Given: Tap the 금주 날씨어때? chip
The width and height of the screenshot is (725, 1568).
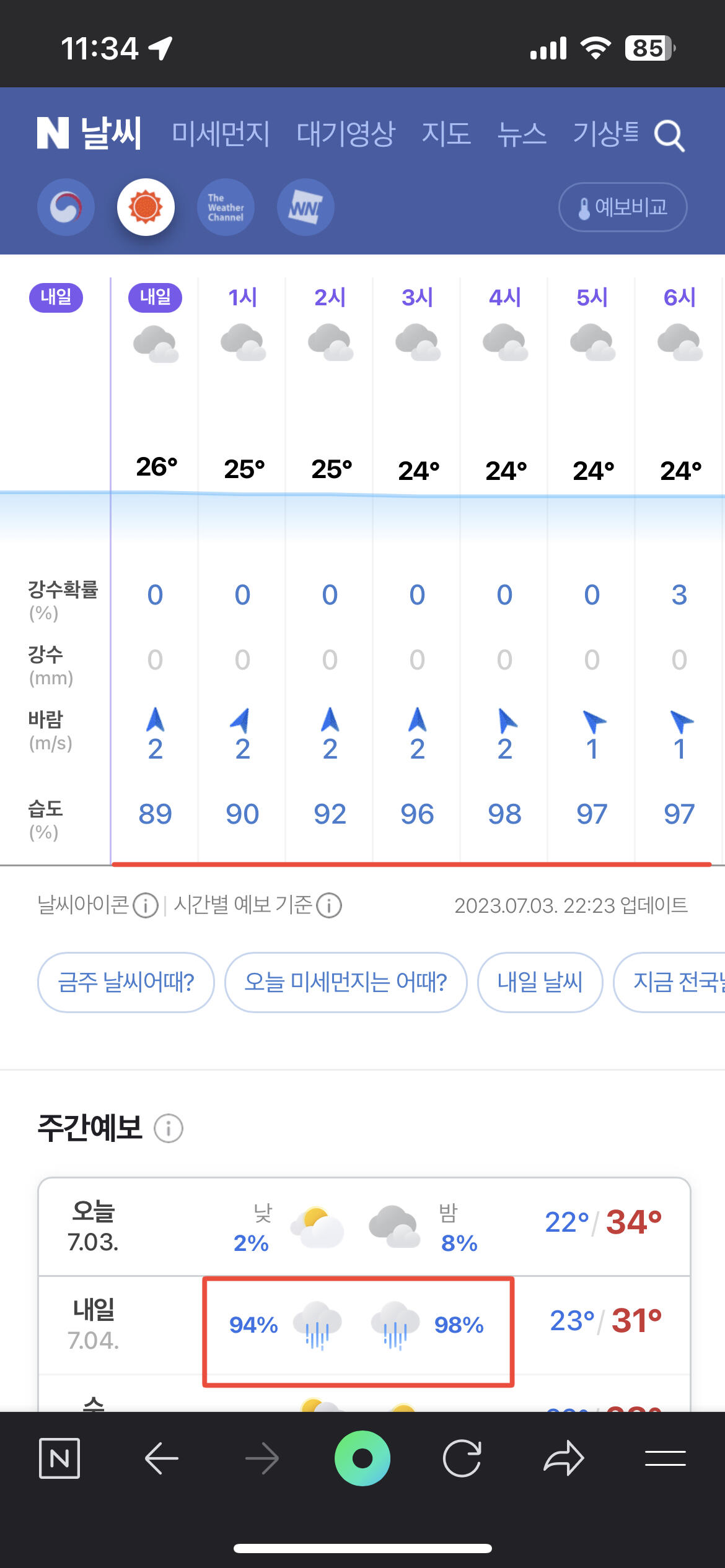Looking at the screenshot, I should [126, 982].
